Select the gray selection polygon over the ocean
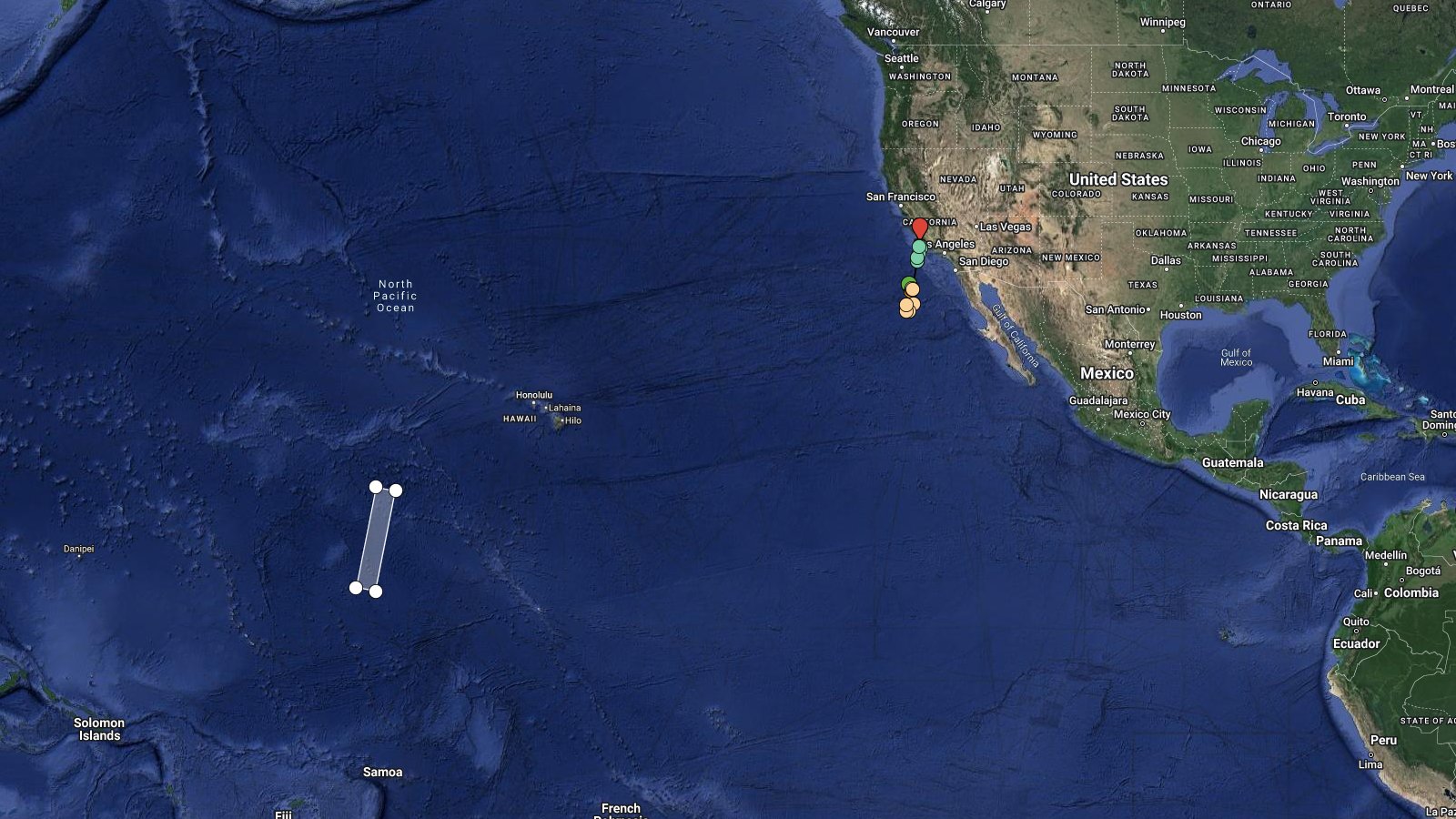The image size is (1456, 819). (x=376, y=540)
